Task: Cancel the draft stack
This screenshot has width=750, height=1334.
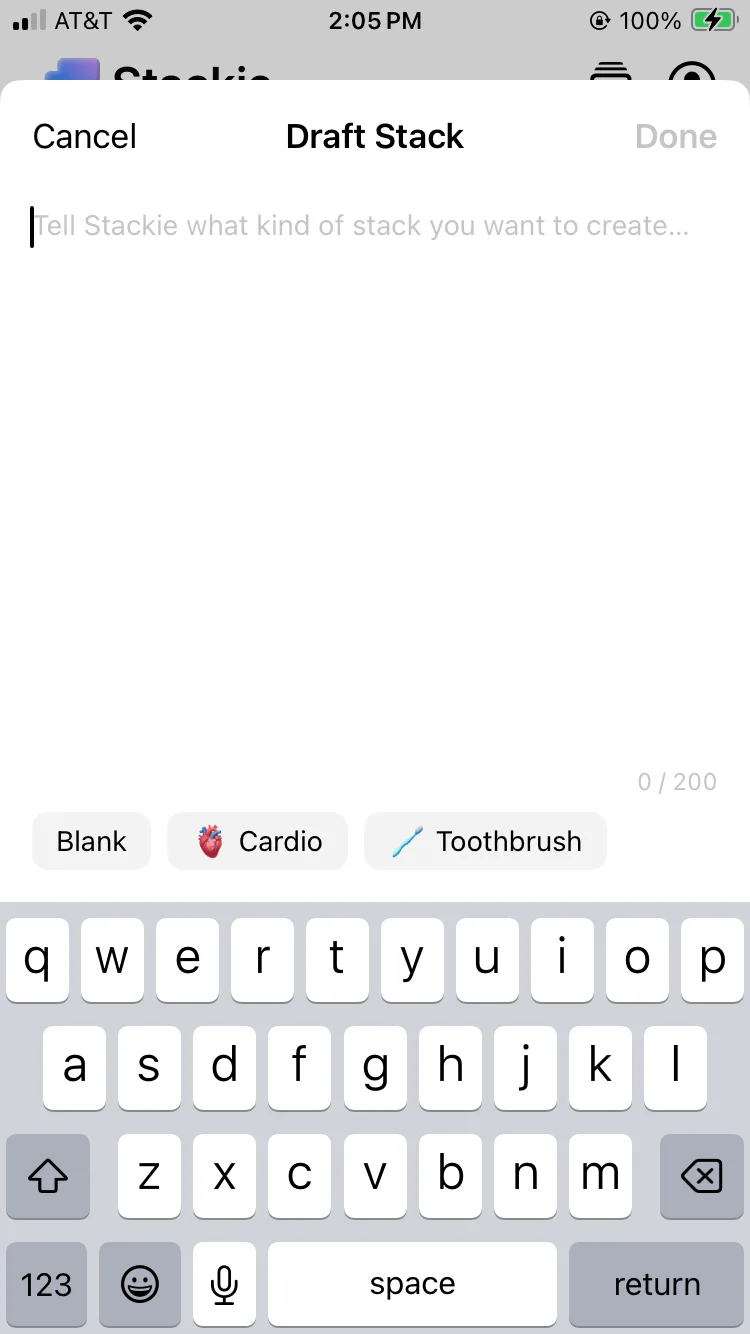Action: tap(85, 137)
